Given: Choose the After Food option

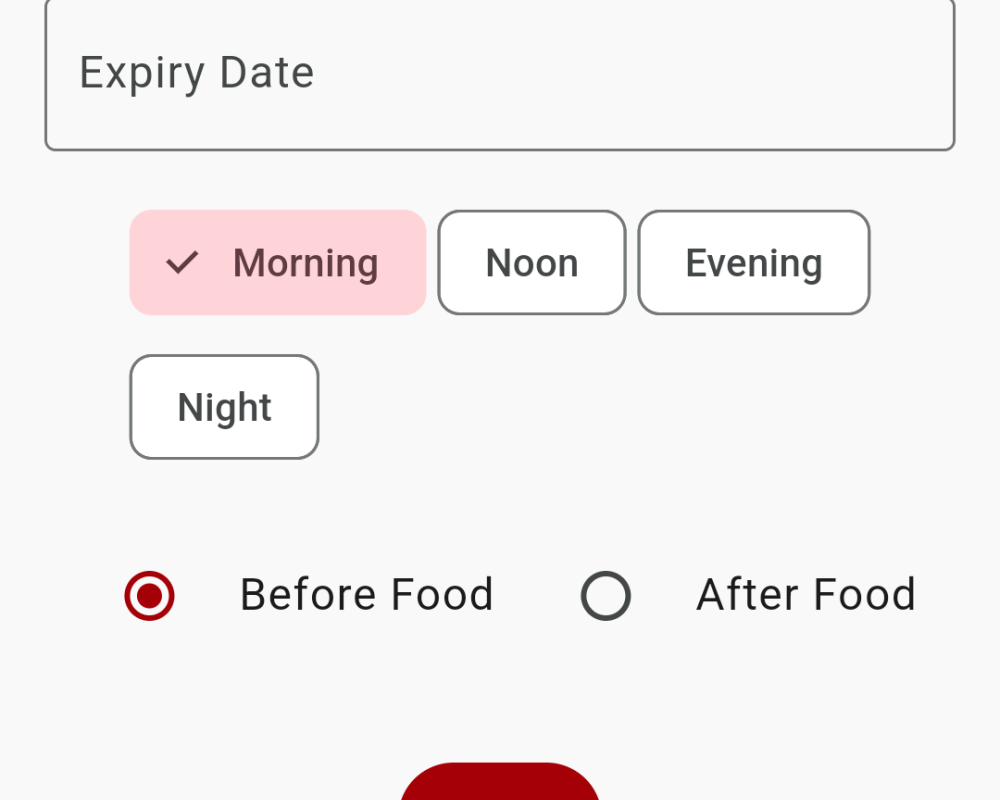Looking at the screenshot, I should click(x=606, y=596).
